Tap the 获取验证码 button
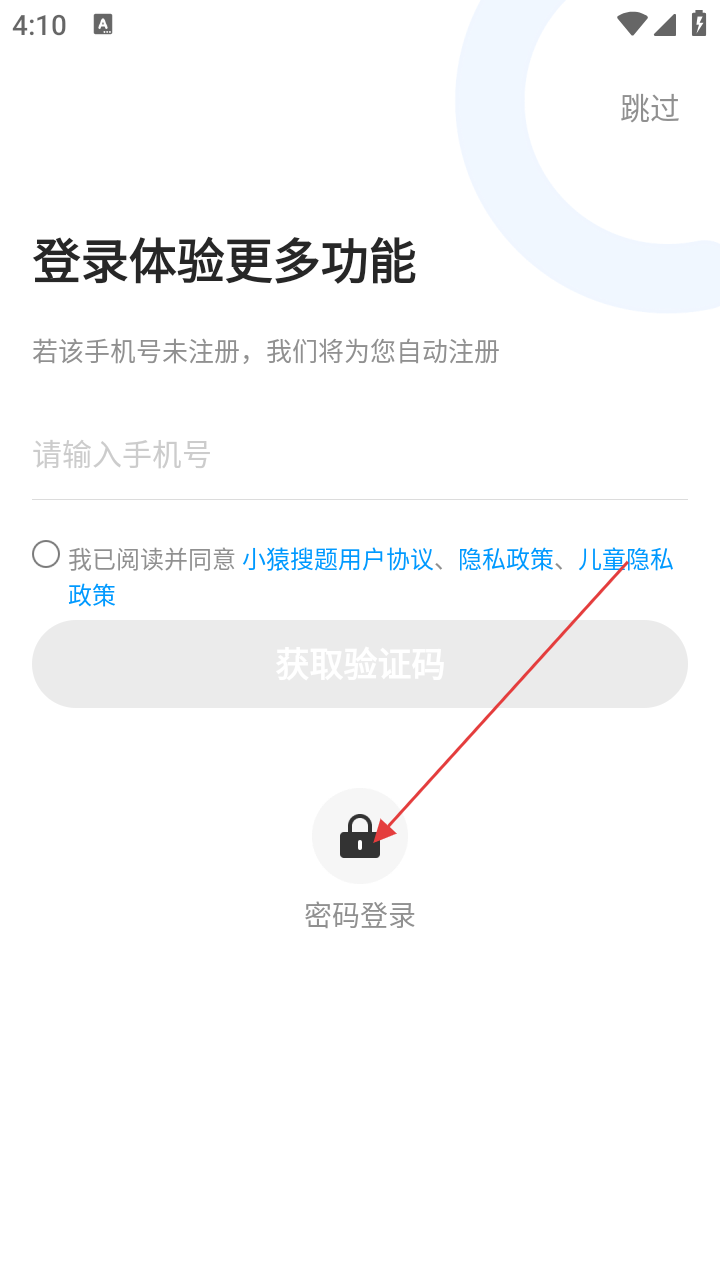This screenshot has width=720, height=1280. point(360,664)
